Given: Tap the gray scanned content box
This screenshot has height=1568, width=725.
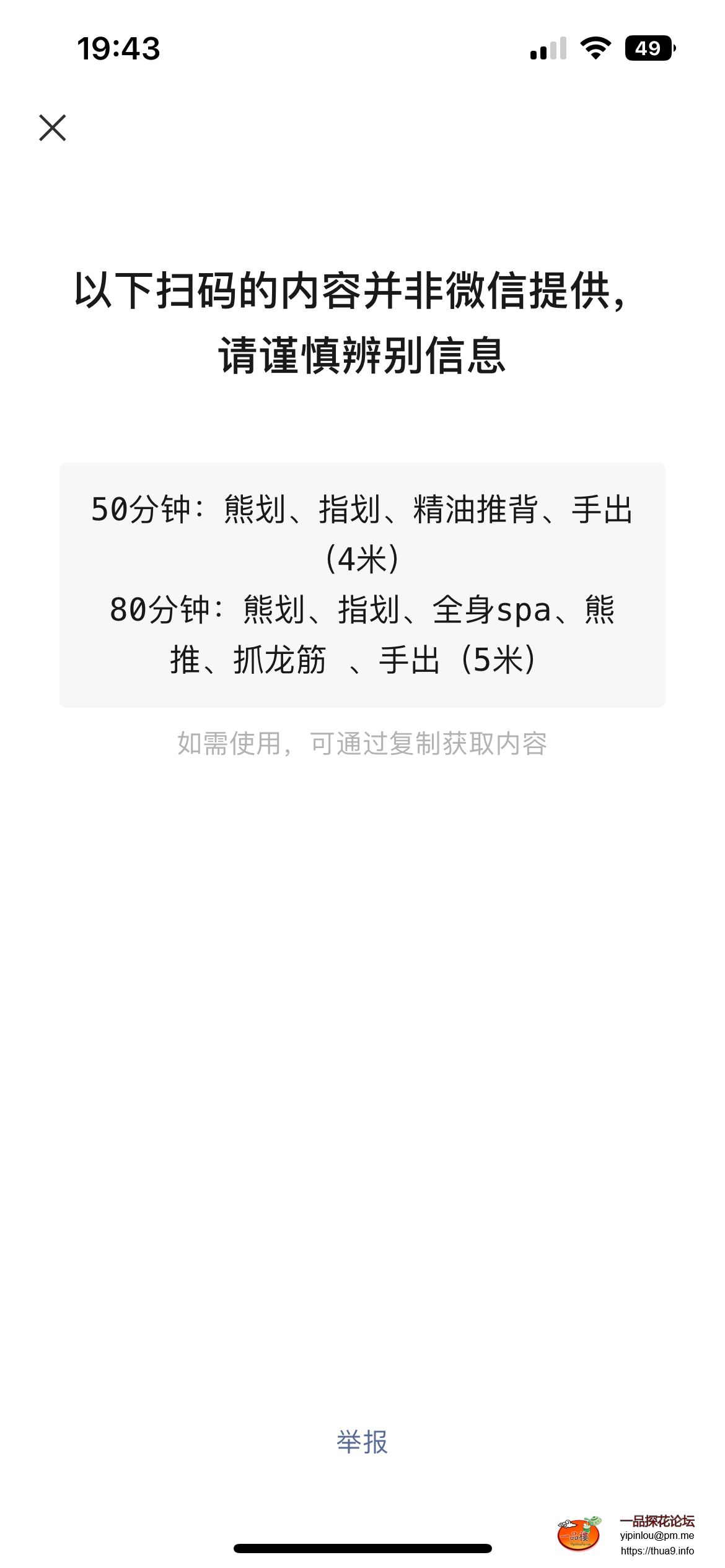Looking at the screenshot, I should point(362,585).
